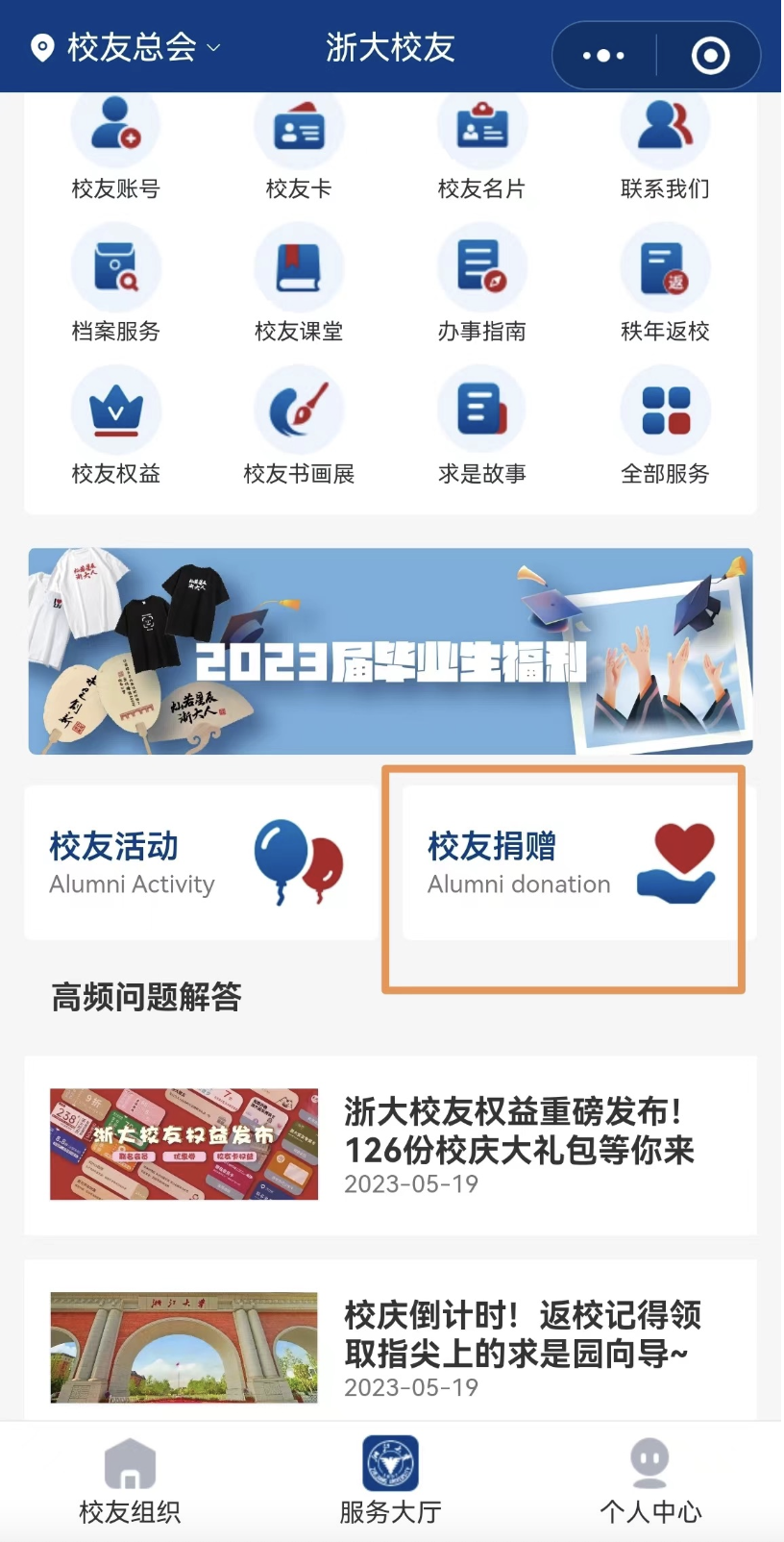View 校友书画展
Viewport: 784px width, 1542px height.
point(299,425)
